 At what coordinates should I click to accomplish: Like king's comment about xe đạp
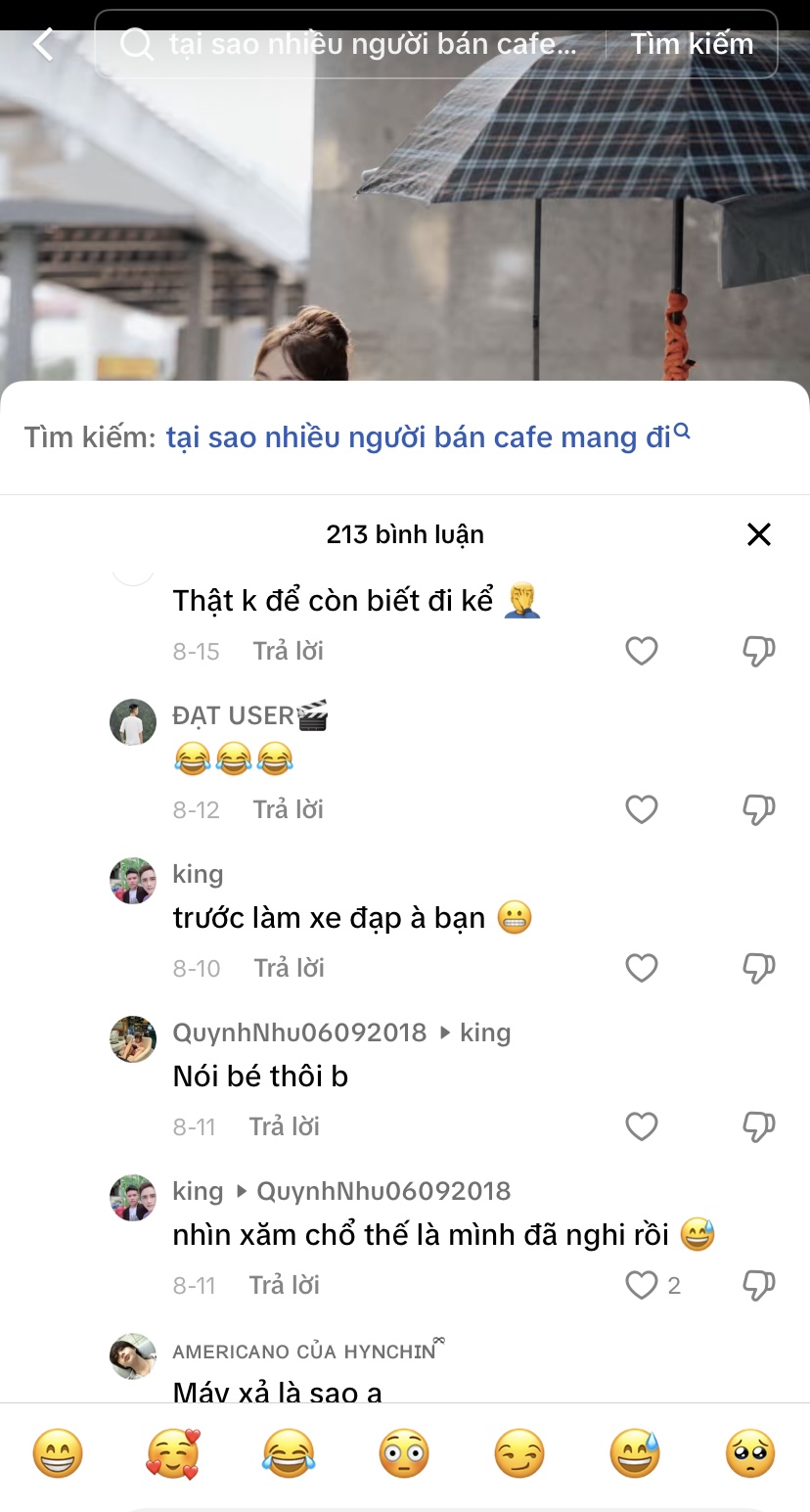click(642, 968)
